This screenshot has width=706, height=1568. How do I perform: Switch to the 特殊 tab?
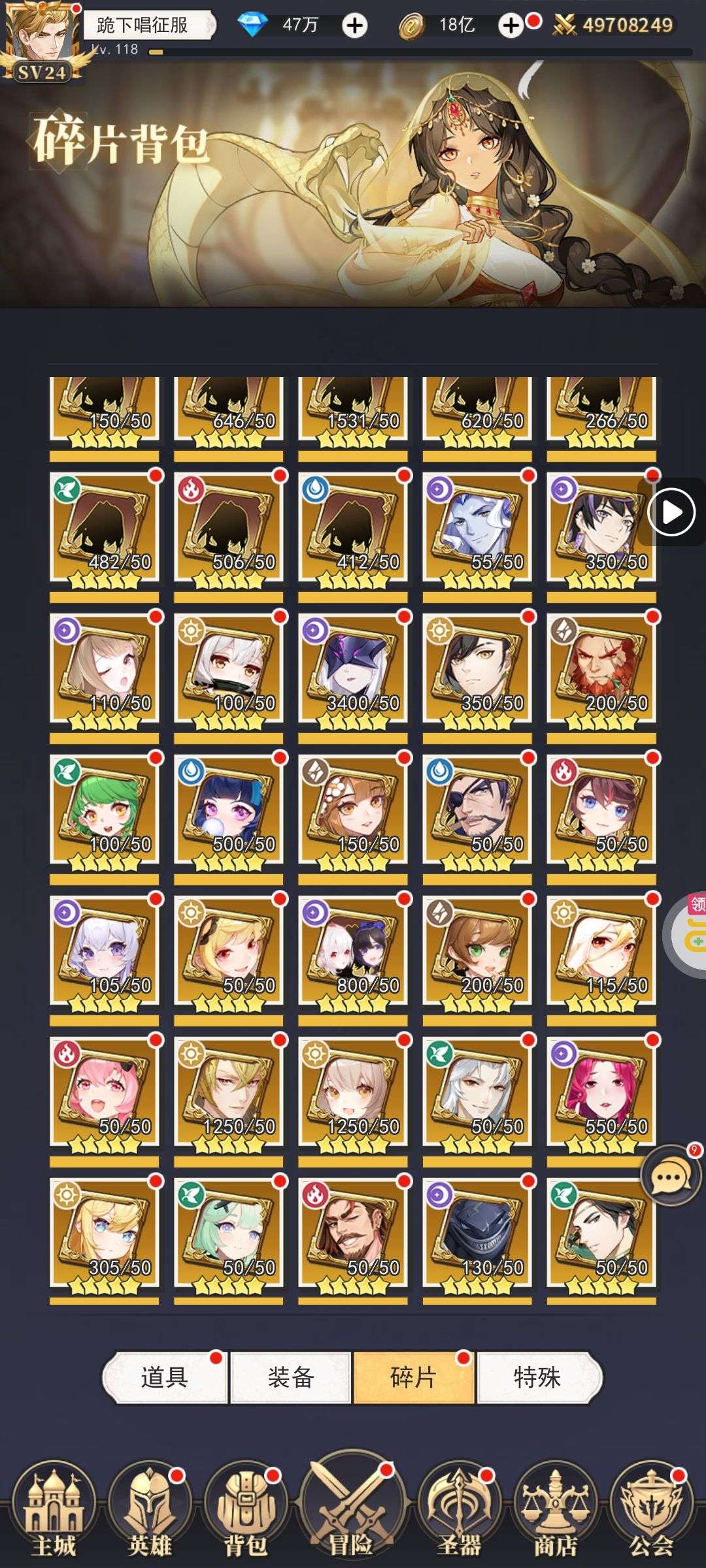click(x=537, y=1377)
